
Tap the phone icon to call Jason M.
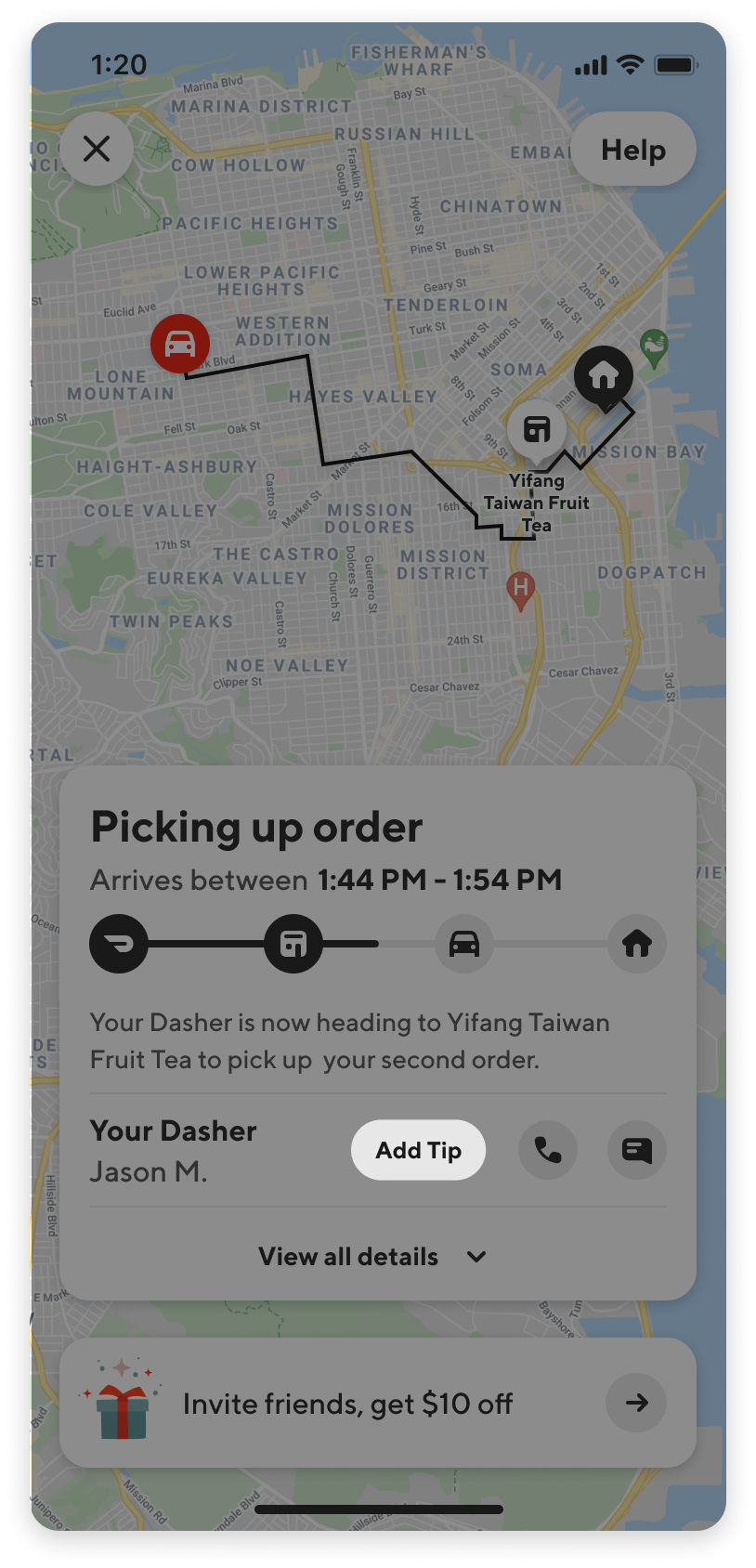click(547, 1150)
